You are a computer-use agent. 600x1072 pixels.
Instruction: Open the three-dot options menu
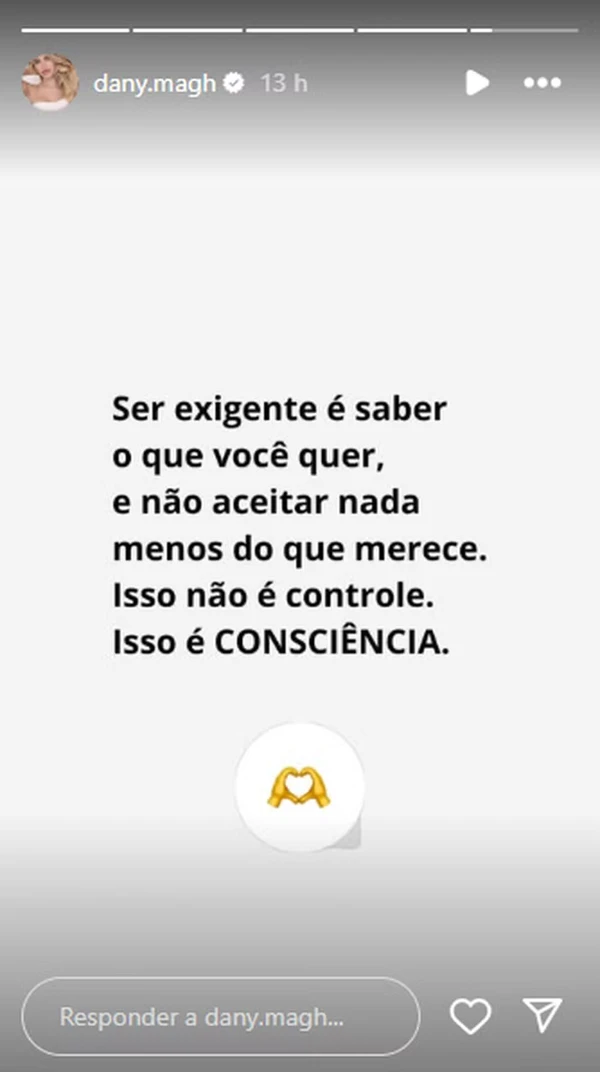[542, 83]
